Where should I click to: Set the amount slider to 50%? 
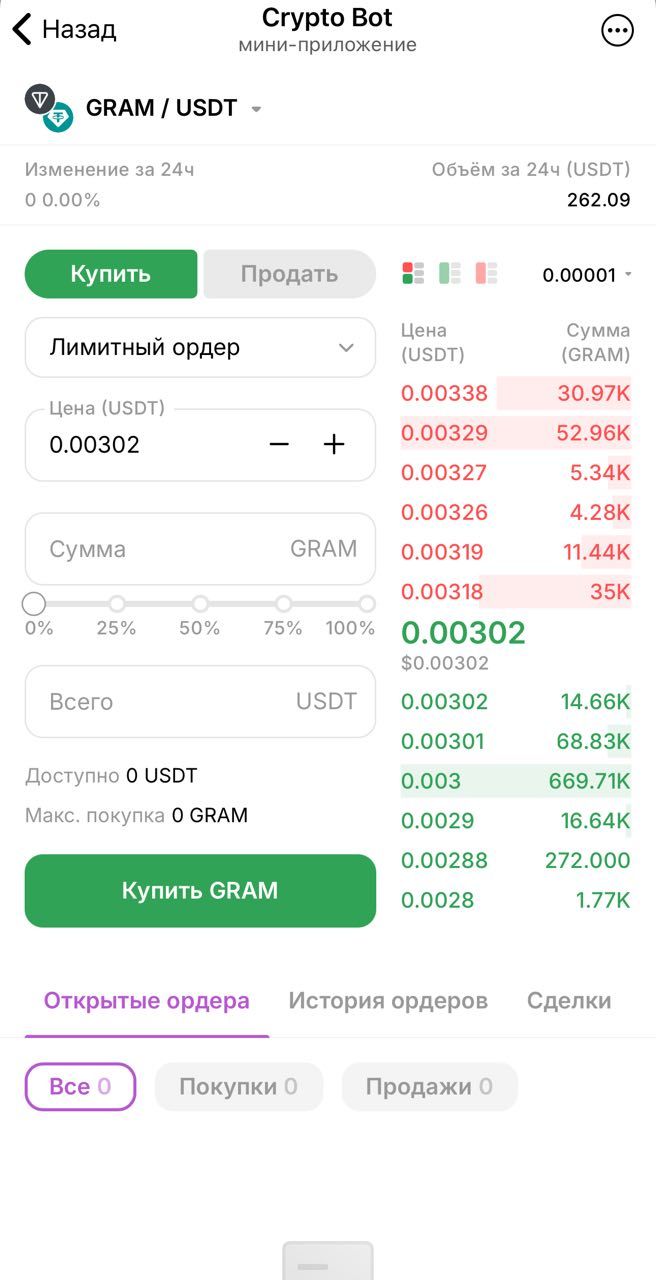point(201,604)
